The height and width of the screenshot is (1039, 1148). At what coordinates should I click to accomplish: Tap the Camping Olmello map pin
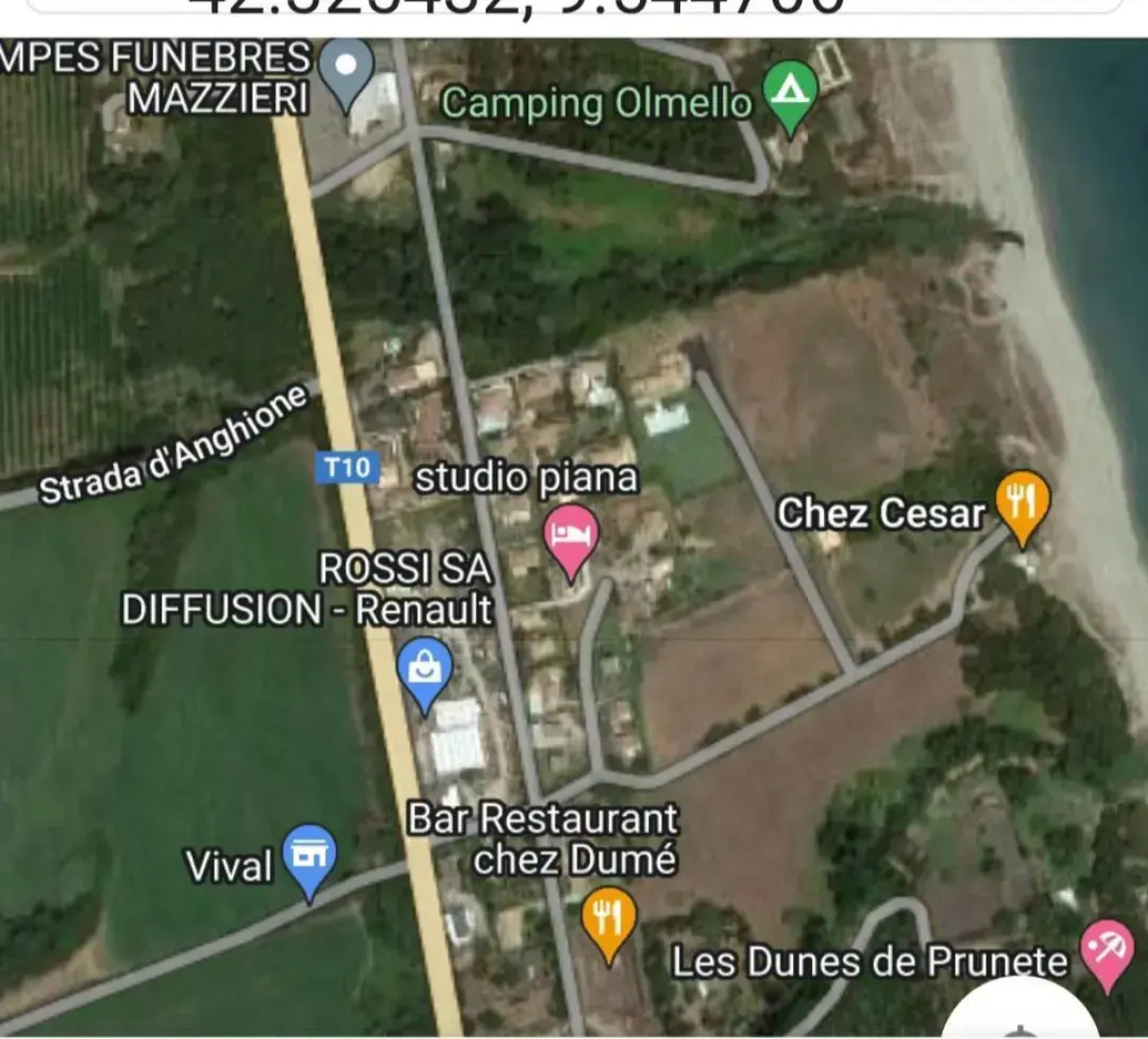click(790, 92)
